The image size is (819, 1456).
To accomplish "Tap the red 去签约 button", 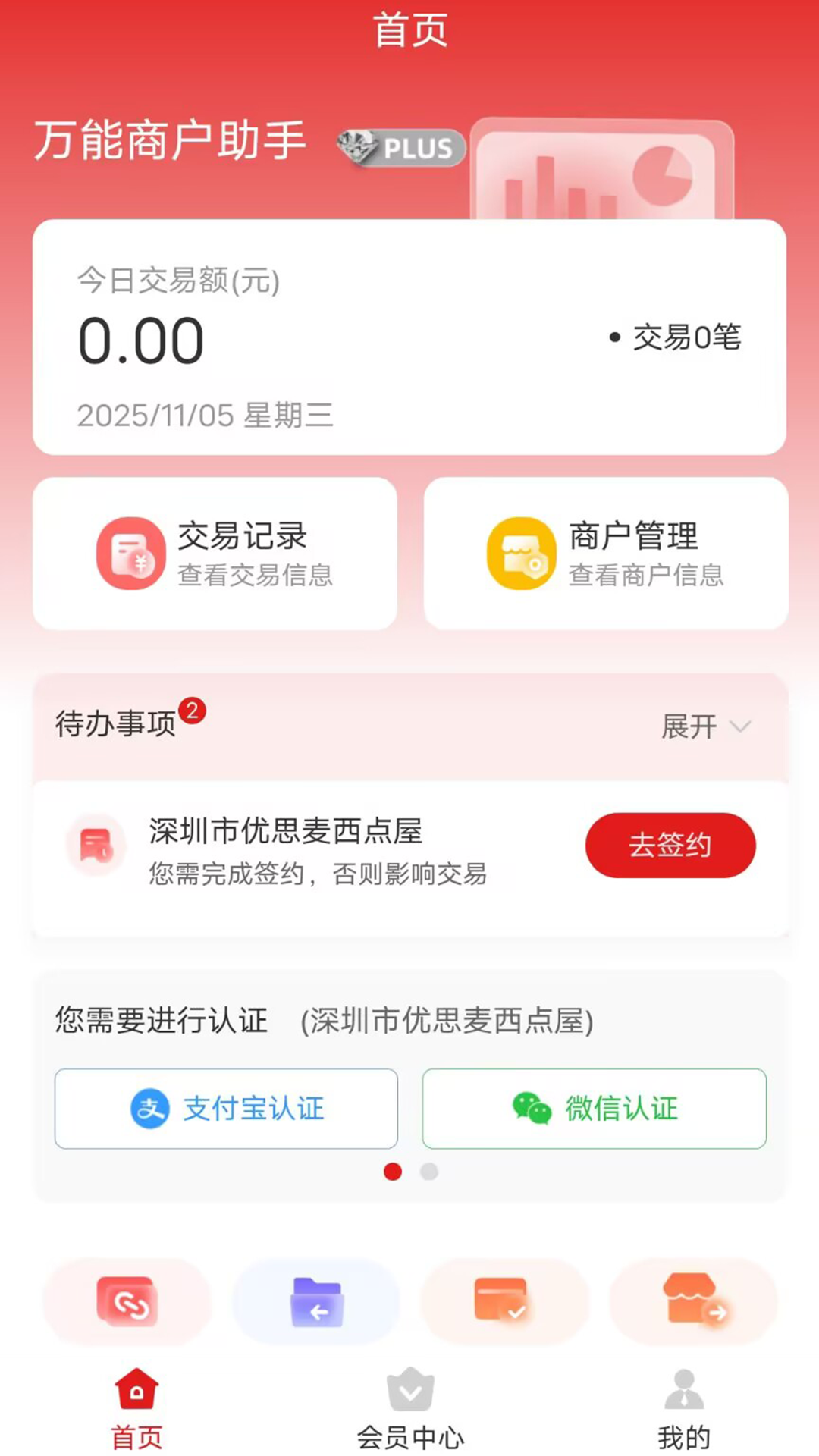I will pos(670,845).
